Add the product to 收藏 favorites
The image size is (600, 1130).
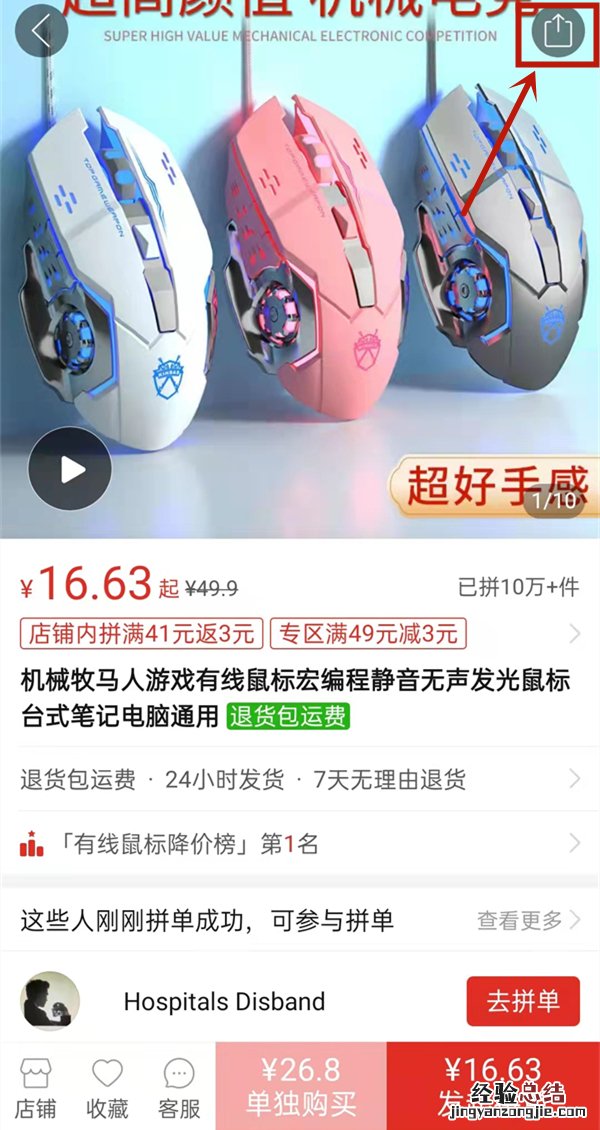click(x=107, y=1088)
